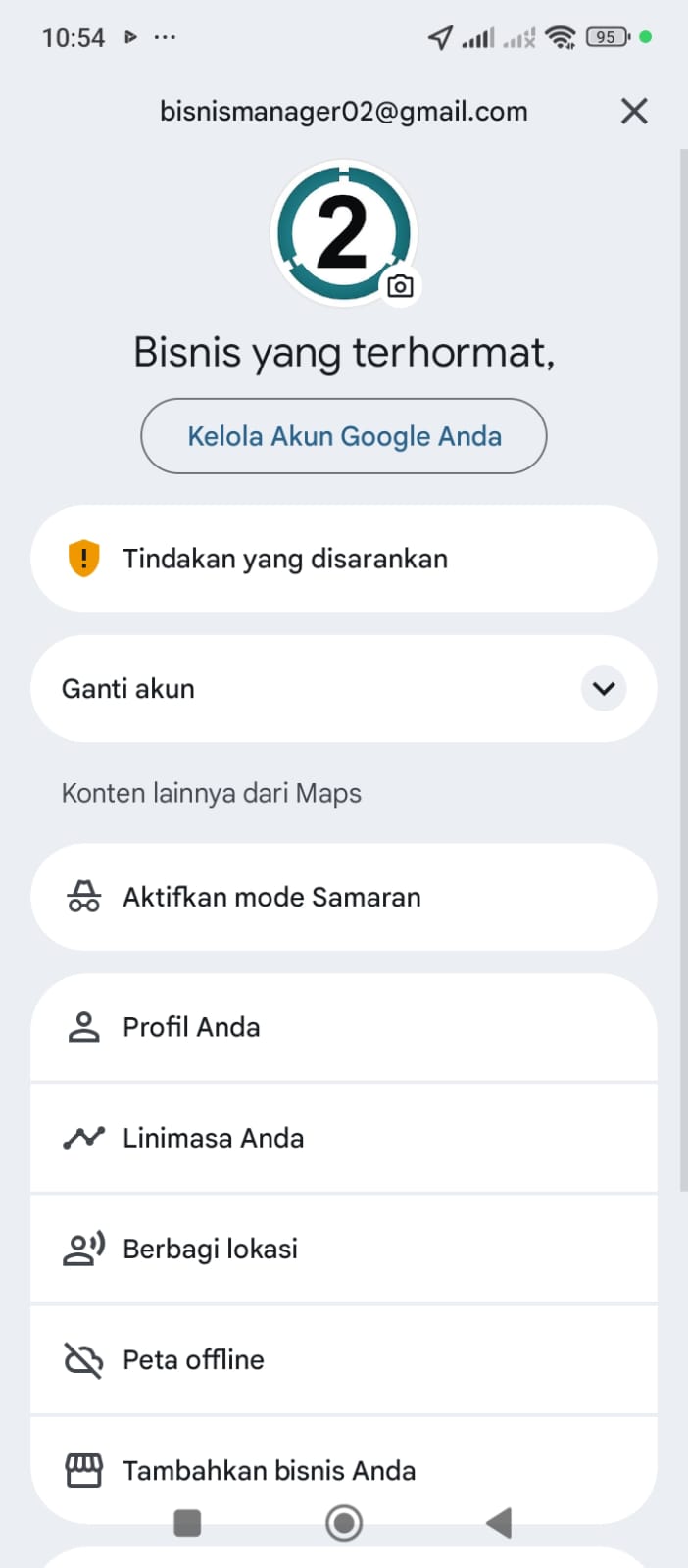Change profile photo via camera icon

(x=400, y=286)
